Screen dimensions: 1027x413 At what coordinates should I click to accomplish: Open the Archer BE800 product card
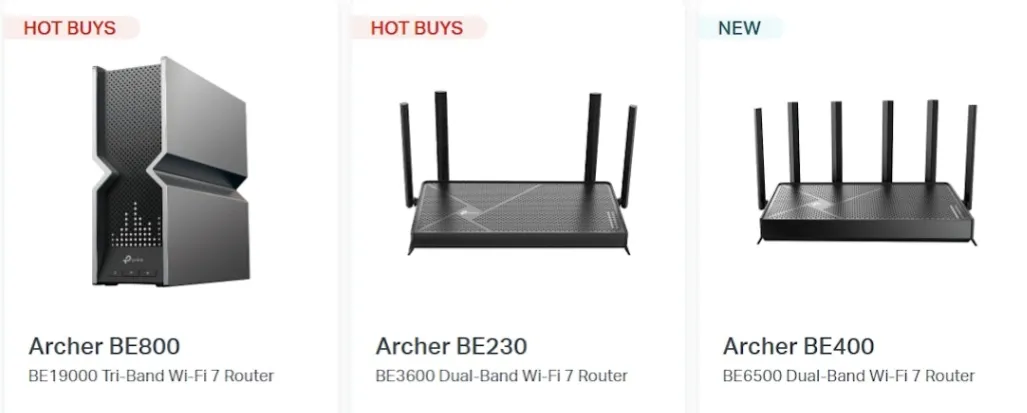coord(105,347)
